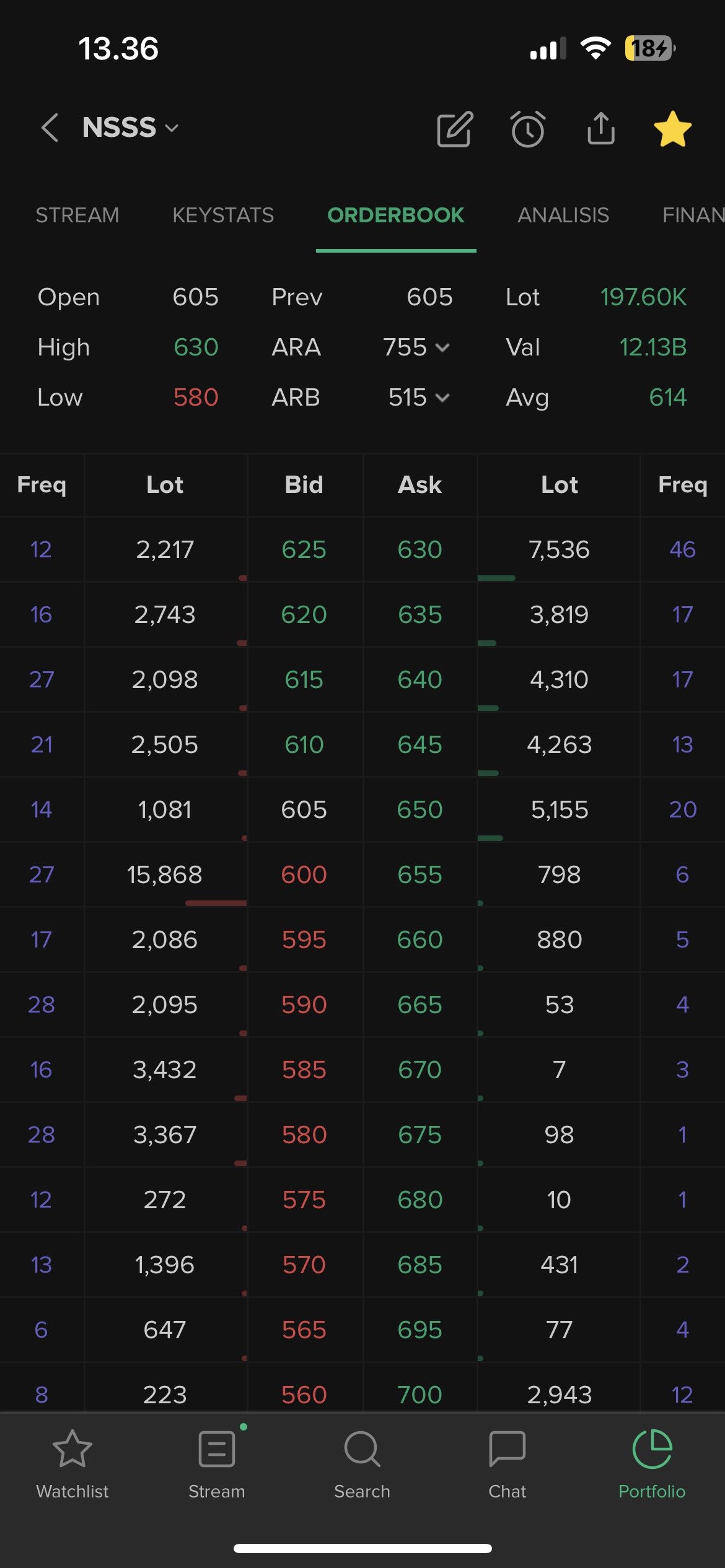Screen dimensions: 725x1568
Task: Expand the ARB 515 dropdown
Action: coord(419,398)
